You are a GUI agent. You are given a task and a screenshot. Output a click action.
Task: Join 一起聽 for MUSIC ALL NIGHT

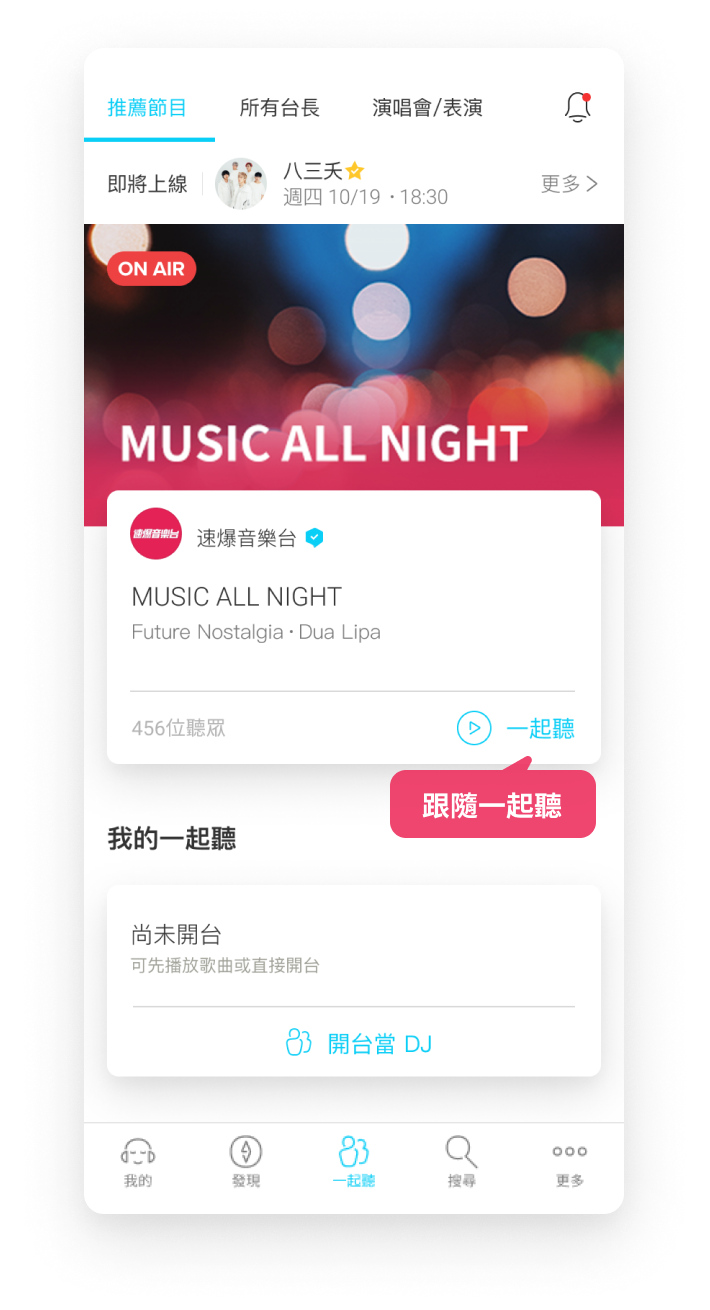pyautogui.click(x=516, y=728)
